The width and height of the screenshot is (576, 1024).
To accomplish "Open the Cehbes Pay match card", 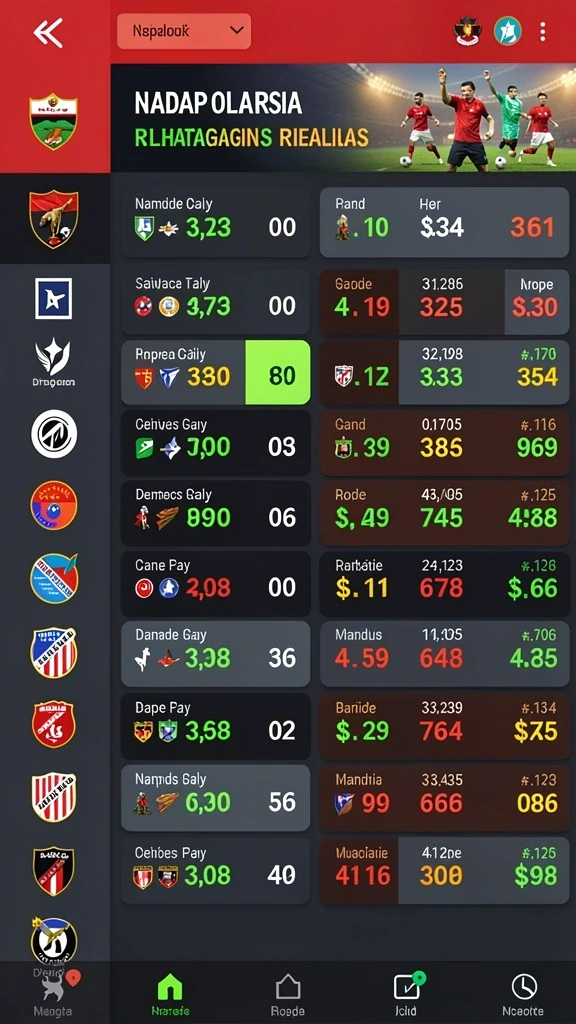I will pyautogui.click(x=216, y=871).
